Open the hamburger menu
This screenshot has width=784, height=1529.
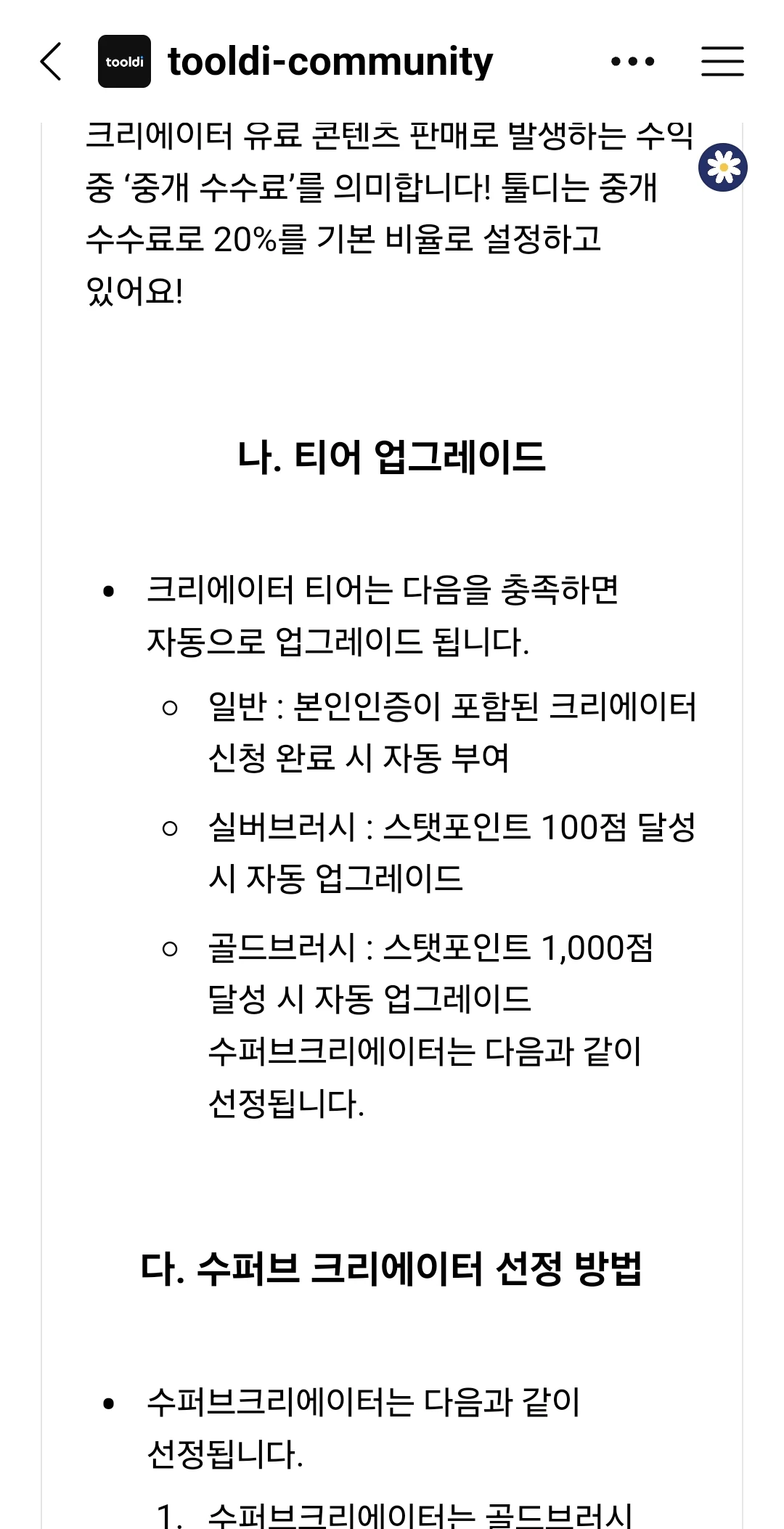(x=723, y=62)
